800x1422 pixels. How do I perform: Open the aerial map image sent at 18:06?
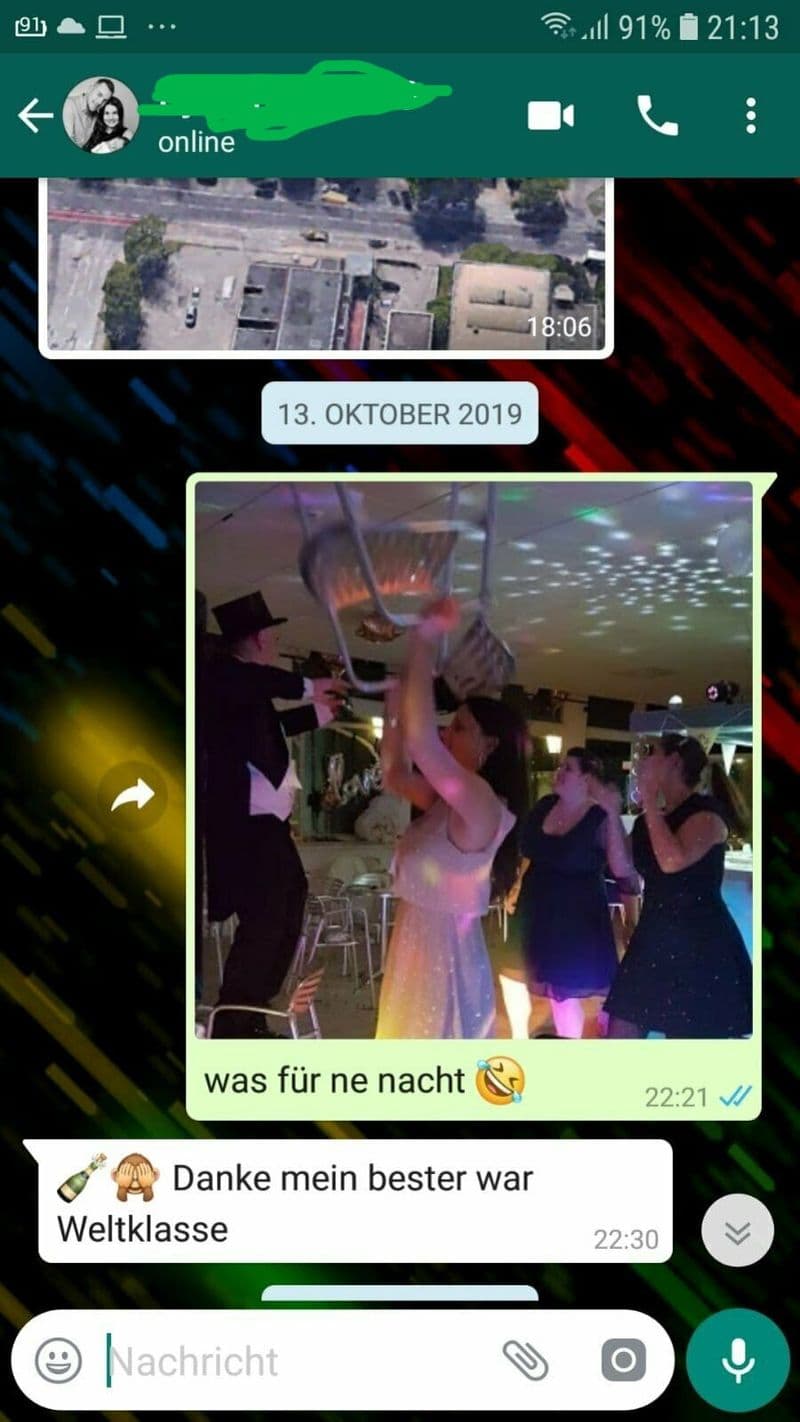point(325,263)
